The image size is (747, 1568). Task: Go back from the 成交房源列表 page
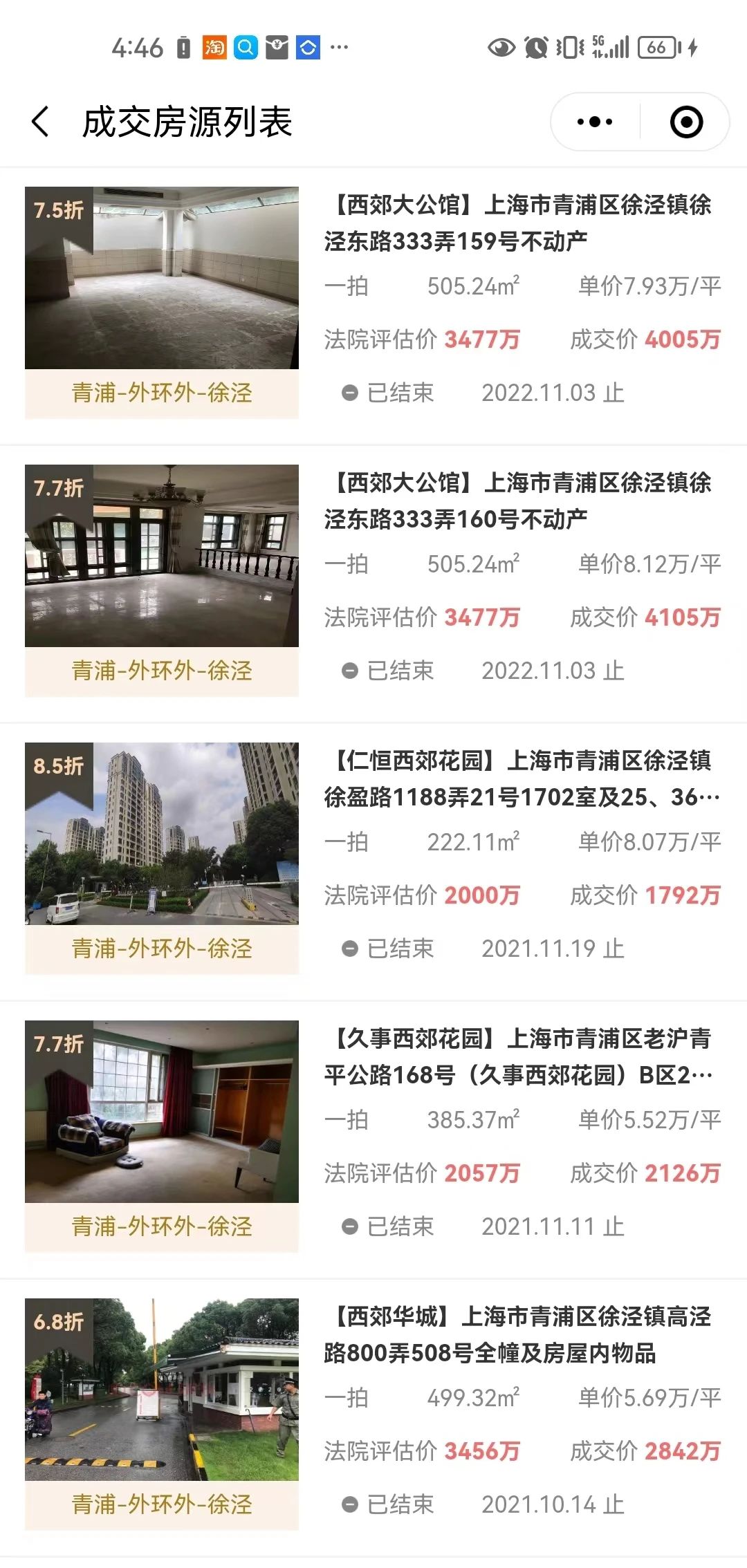[x=41, y=122]
